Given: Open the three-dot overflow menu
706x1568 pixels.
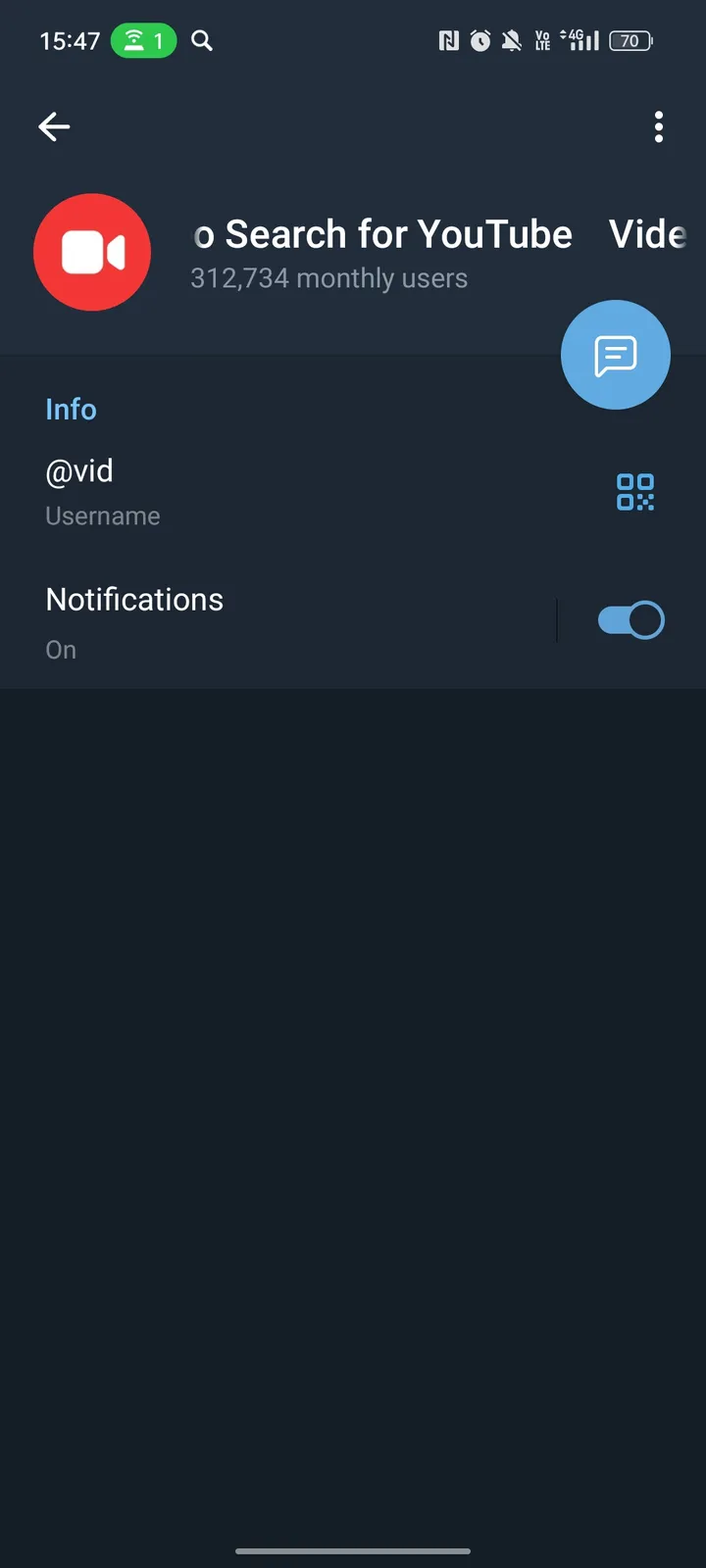Looking at the screenshot, I should (658, 126).
